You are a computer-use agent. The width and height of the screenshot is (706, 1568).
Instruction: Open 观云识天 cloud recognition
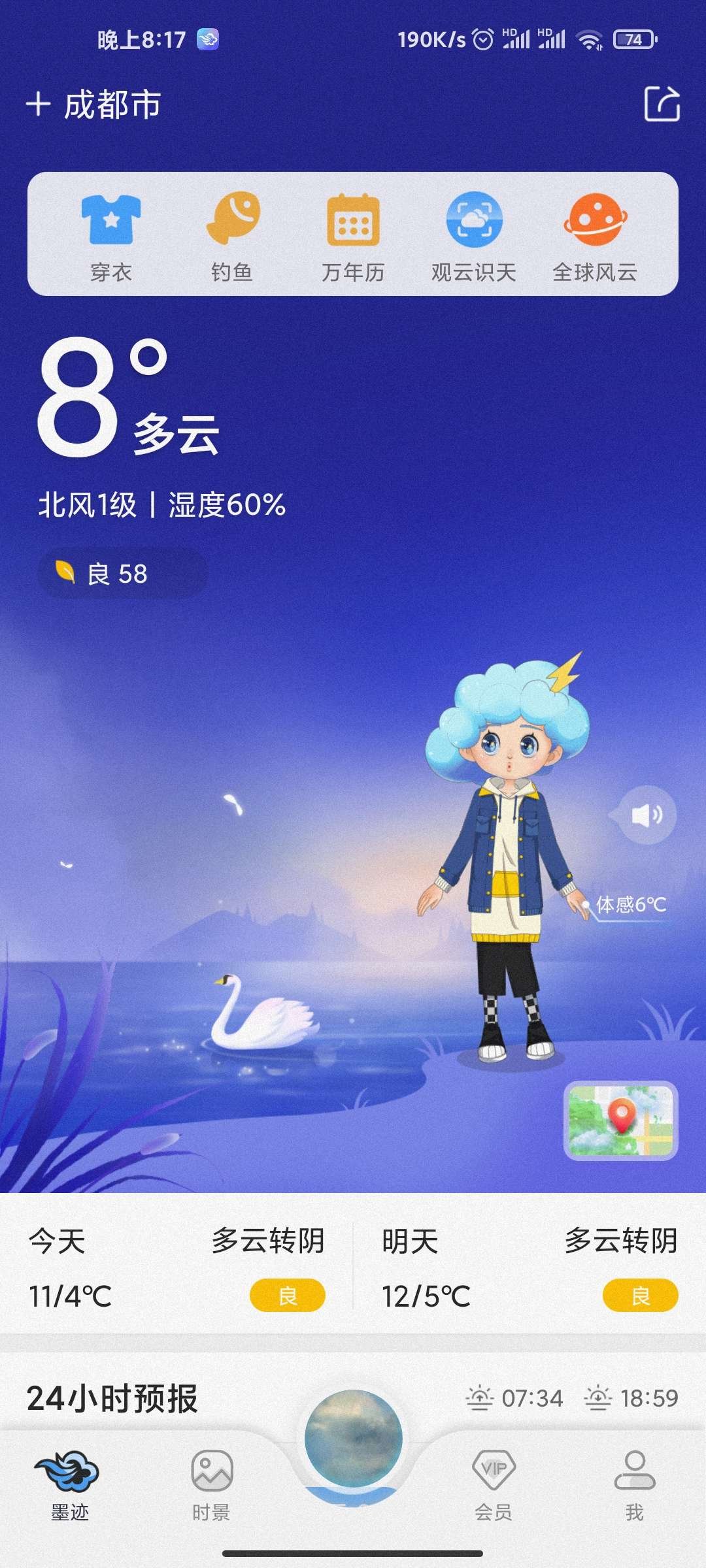coord(474,237)
